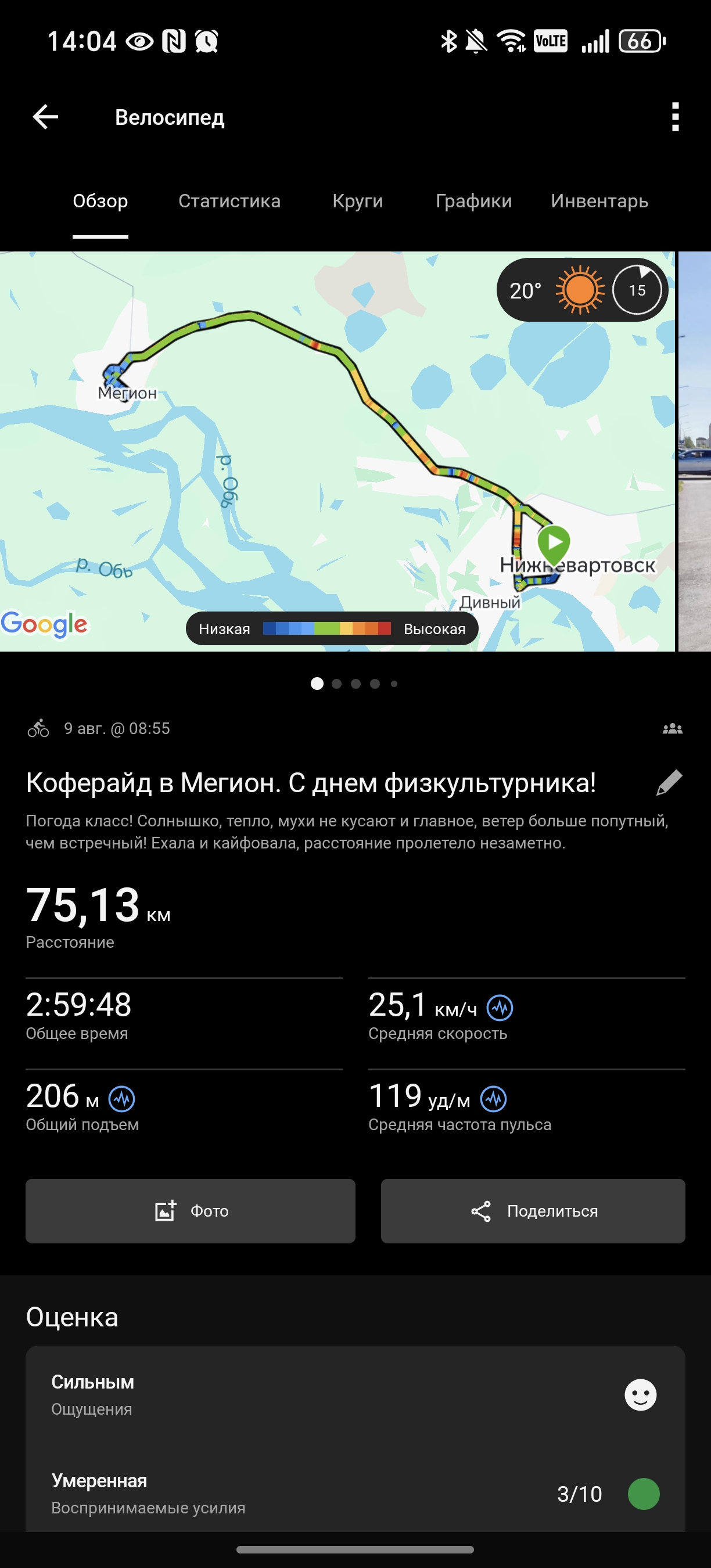The height and width of the screenshot is (1568, 711).
Task: Open the Круги tab
Action: click(358, 201)
